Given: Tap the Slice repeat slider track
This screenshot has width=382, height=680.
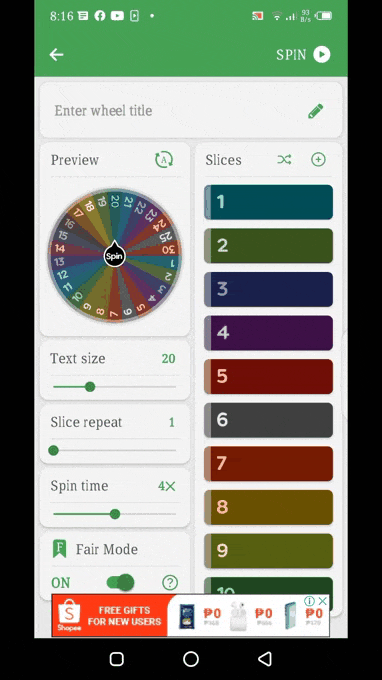Looking at the screenshot, I should [x=114, y=451].
